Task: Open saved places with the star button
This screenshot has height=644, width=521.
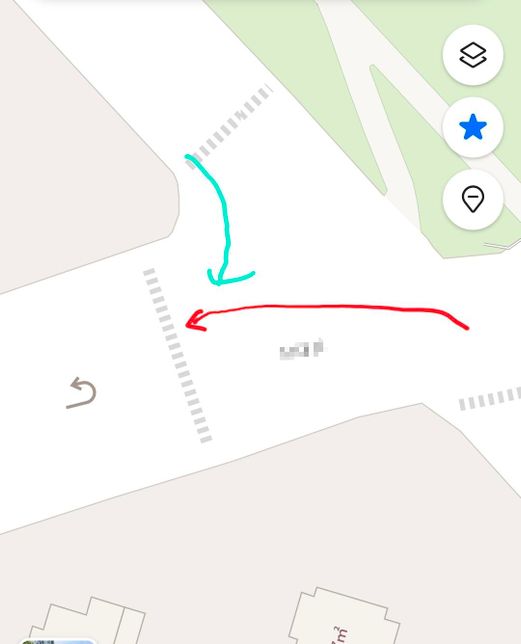Action: tap(473, 127)
